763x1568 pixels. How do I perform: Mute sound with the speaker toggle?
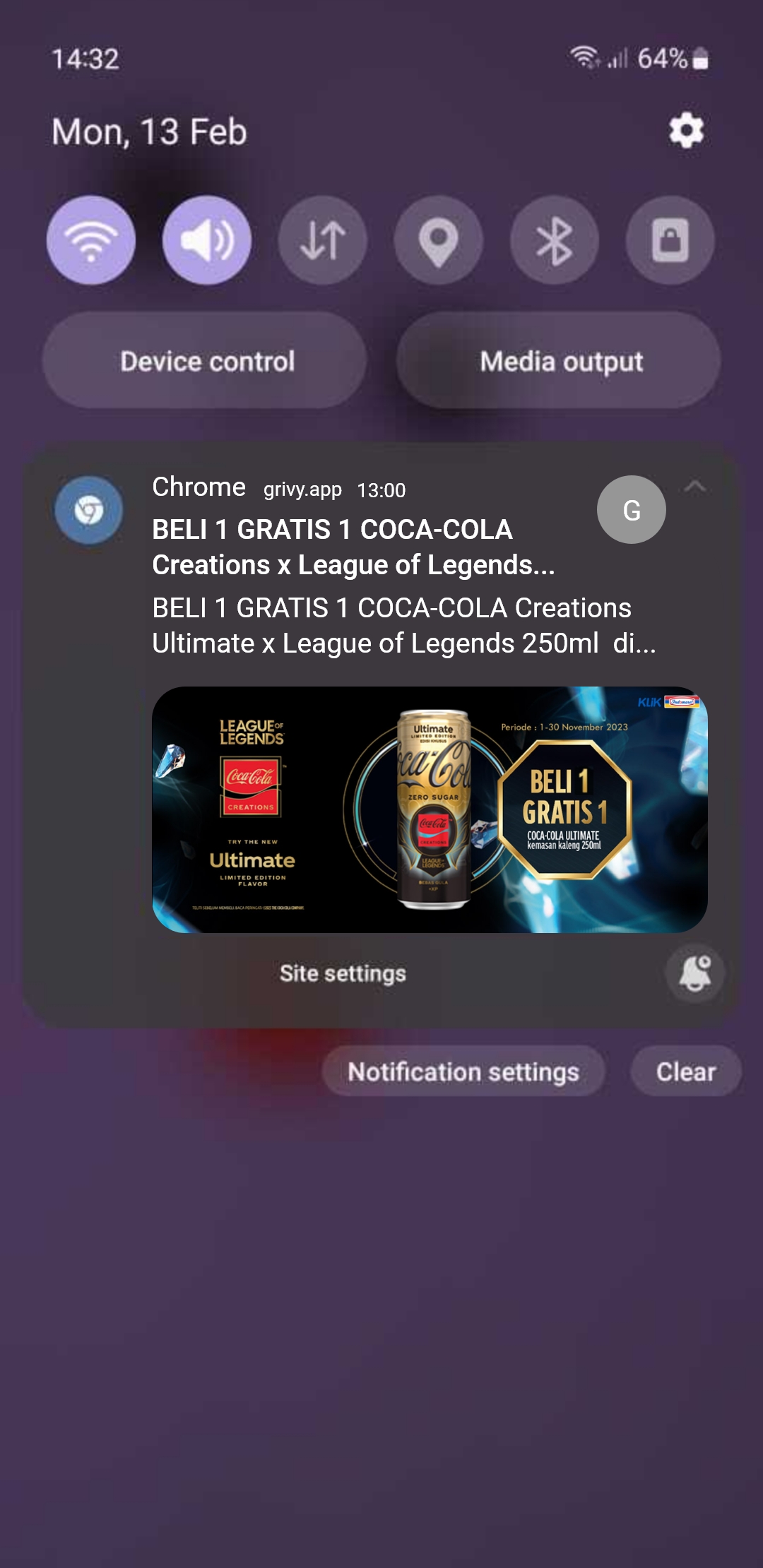[207, 240]
